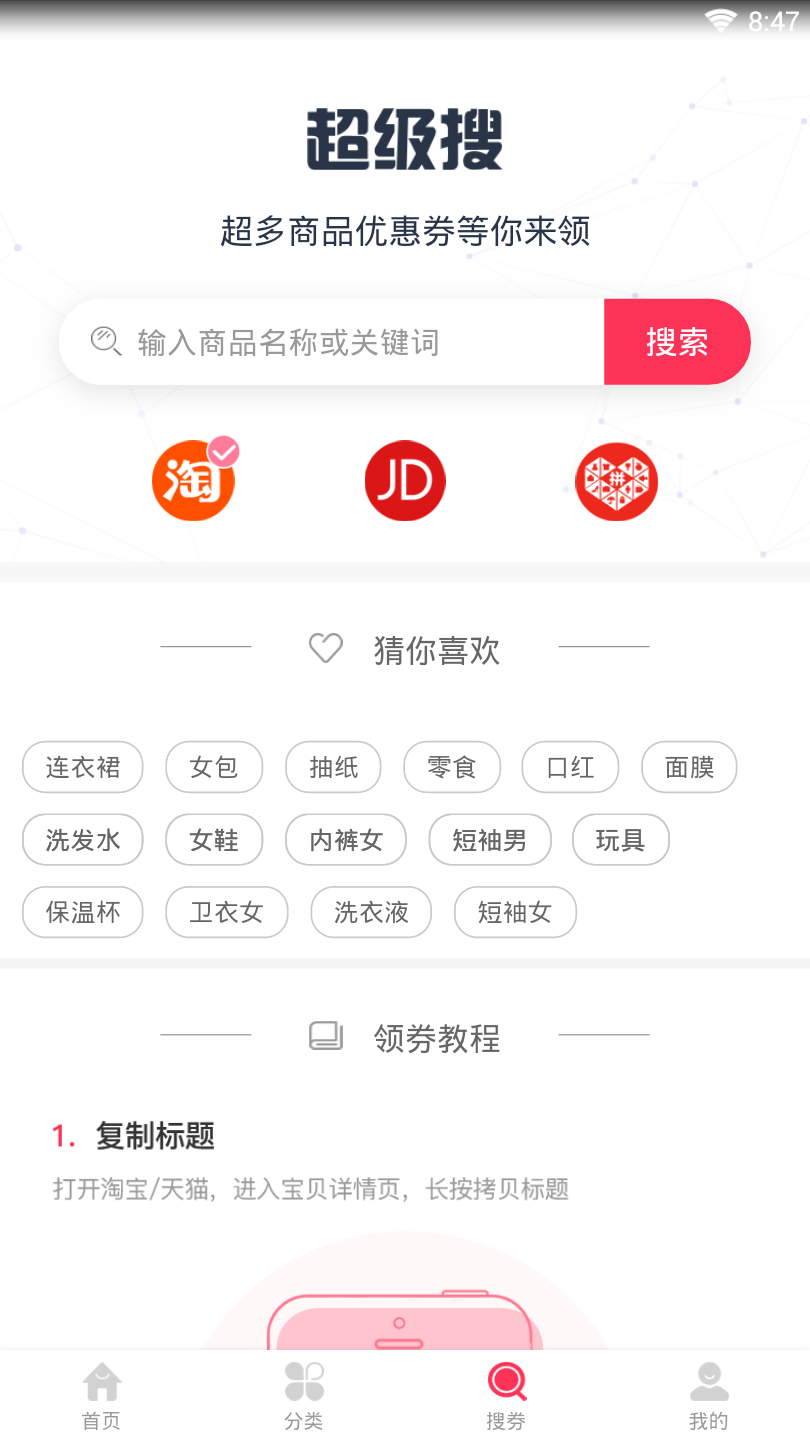
Task: Switch to the 分类 tab
Action: coord(304,1395)
